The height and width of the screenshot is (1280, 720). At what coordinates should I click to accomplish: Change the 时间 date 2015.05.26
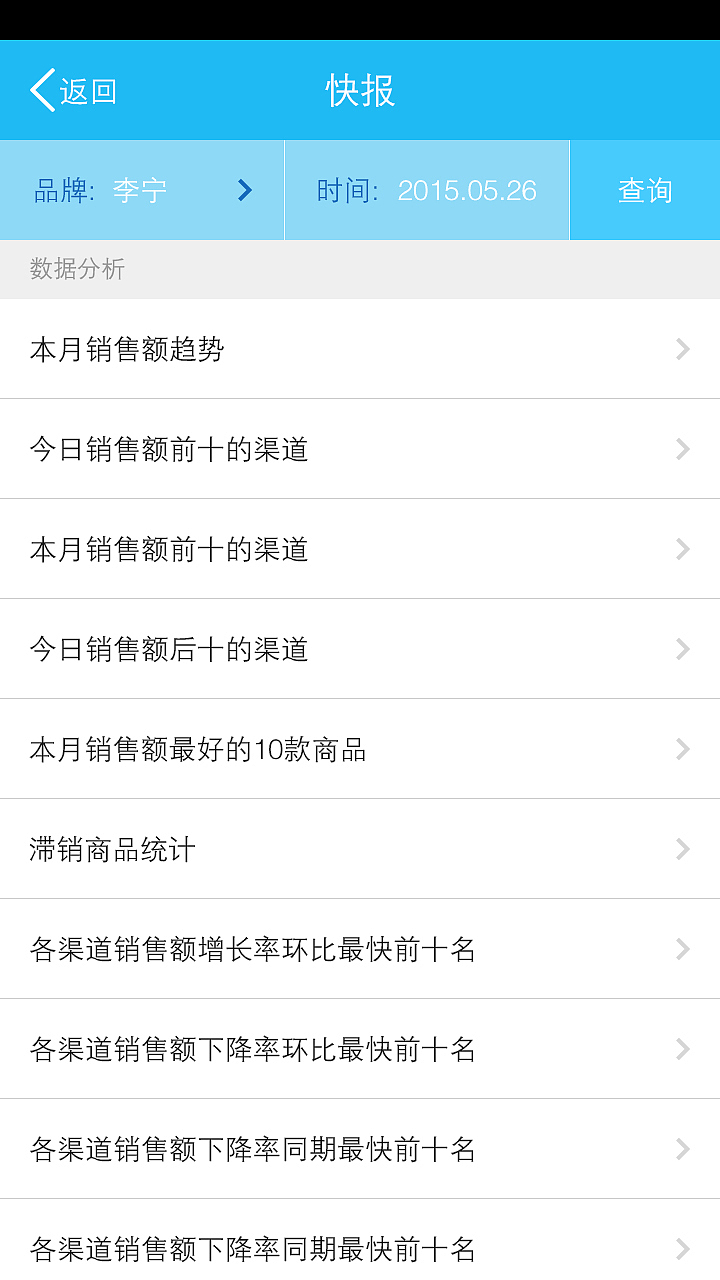click(x=427, y=191)
